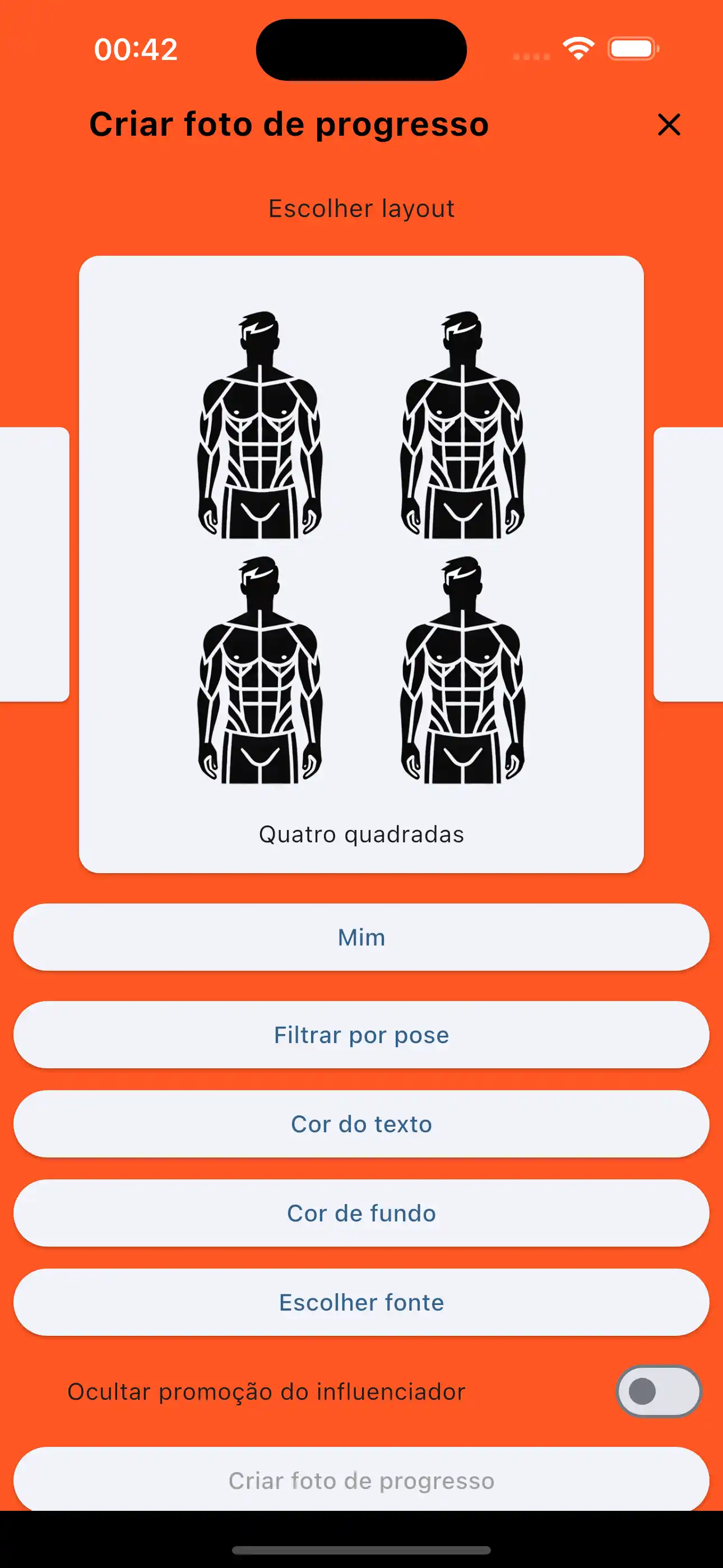Tap the Escolher layout heading
The image size is (723, 1568).
tap(361, 207)
